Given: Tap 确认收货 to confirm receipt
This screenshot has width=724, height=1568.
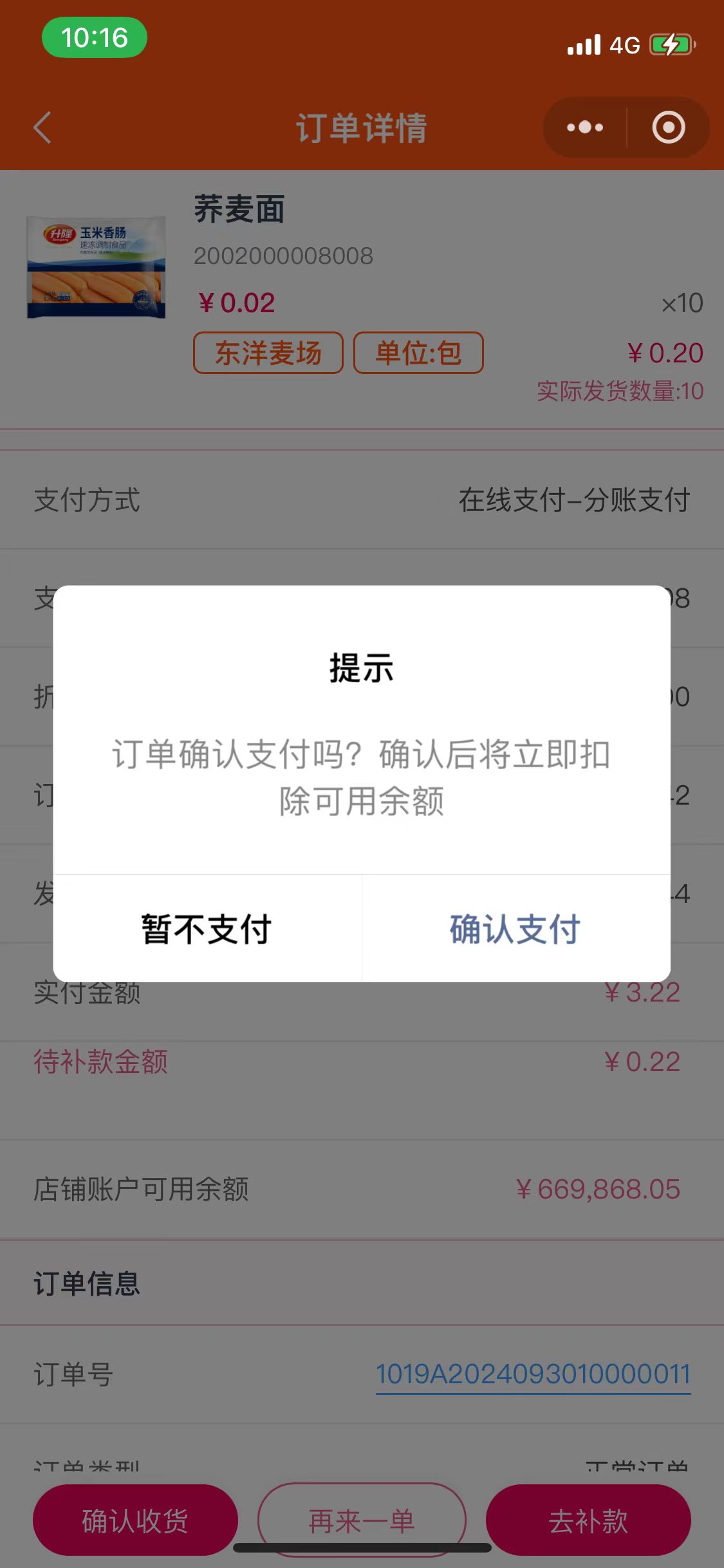Looking at the screenshot, I should coord(135,1520).
